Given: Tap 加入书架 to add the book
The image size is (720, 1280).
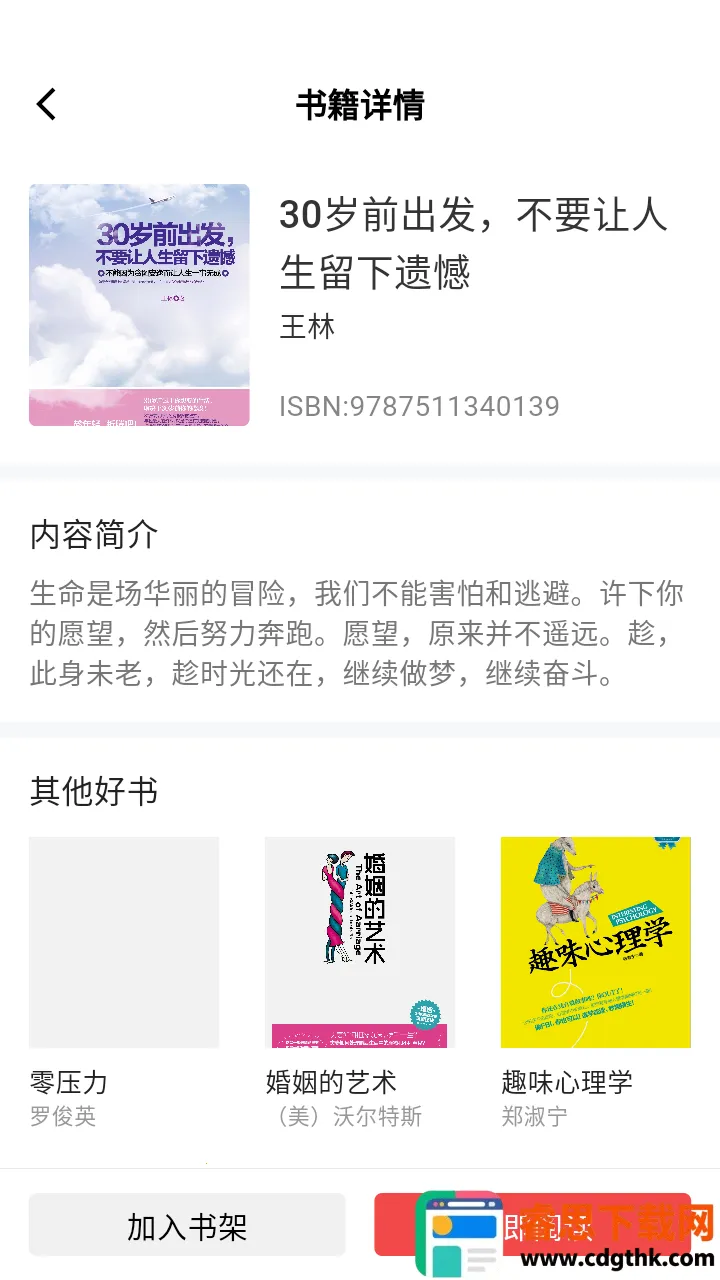Looking at the screenshot, I should [x=187, y=1225].
